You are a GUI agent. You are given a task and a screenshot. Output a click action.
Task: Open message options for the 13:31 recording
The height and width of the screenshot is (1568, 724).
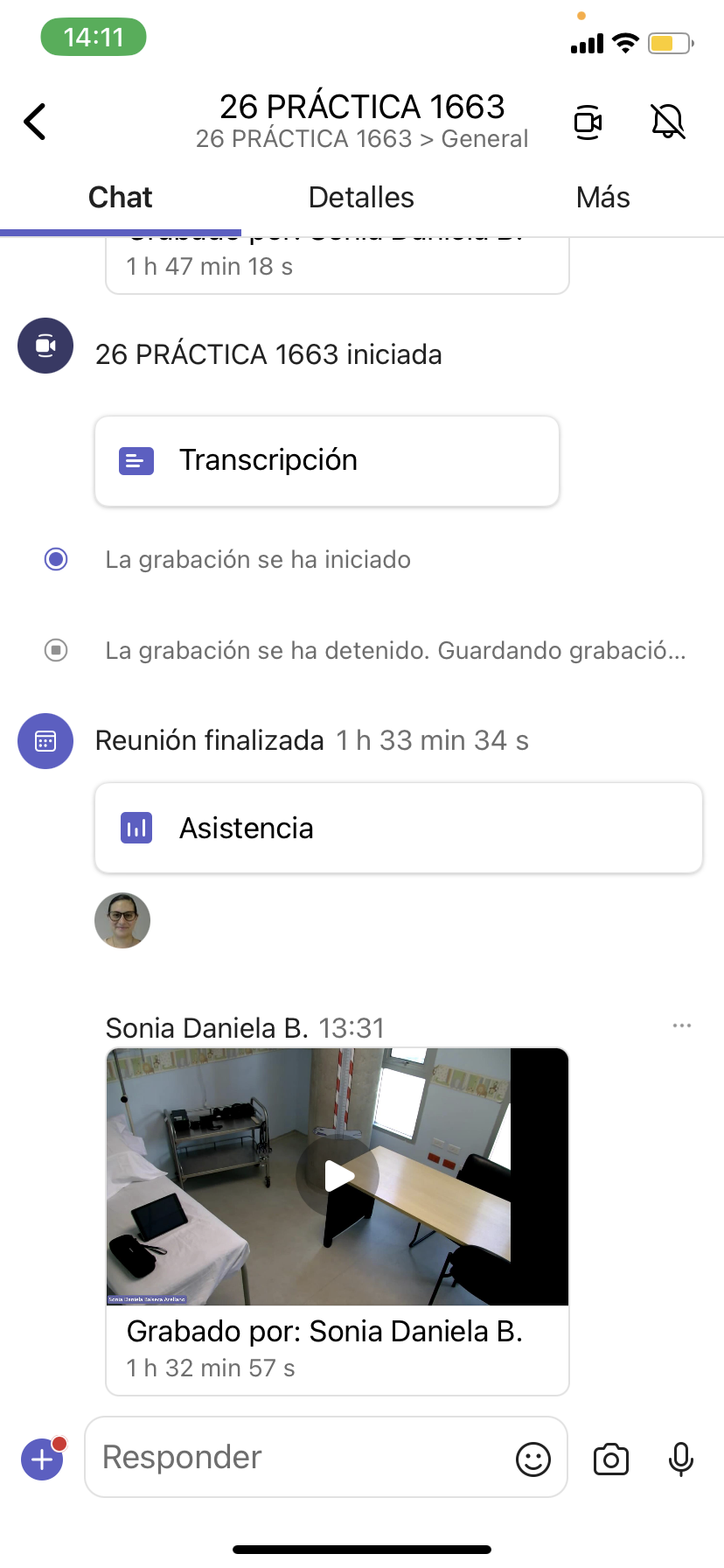[682, 1025]
